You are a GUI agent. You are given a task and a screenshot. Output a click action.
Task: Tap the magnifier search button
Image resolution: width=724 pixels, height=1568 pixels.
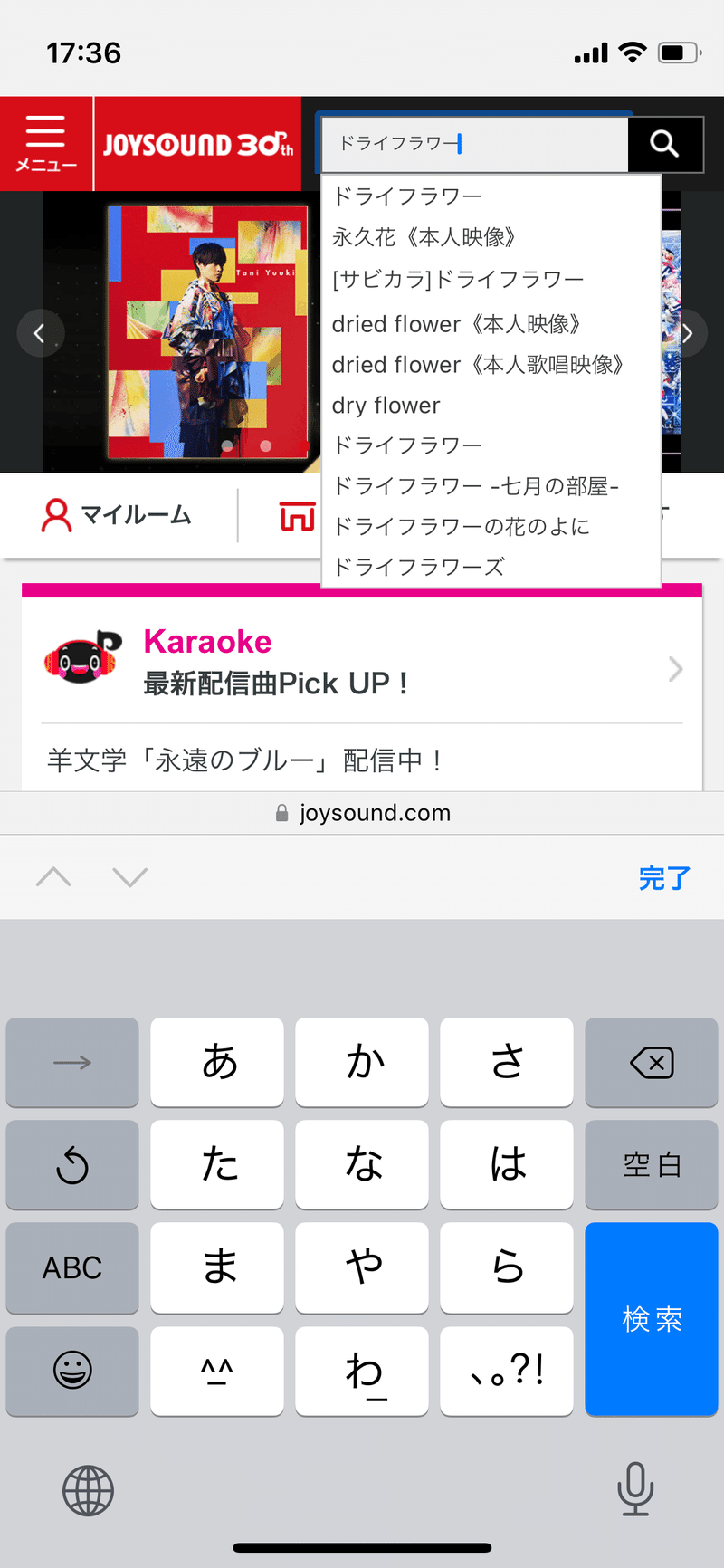tap(665, 144)
